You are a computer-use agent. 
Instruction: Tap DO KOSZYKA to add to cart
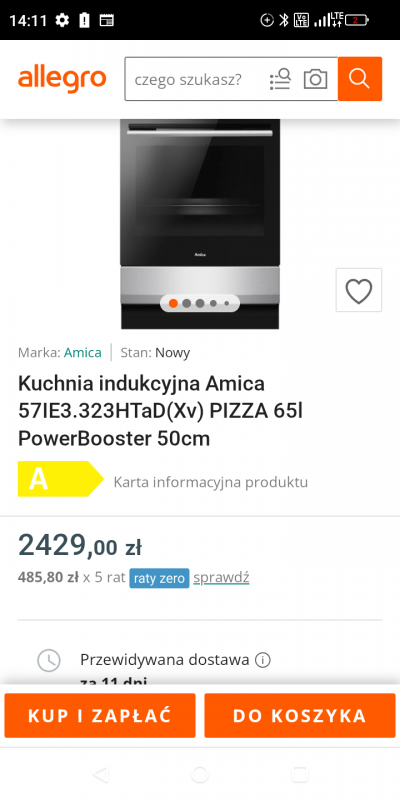click(300, 715)
